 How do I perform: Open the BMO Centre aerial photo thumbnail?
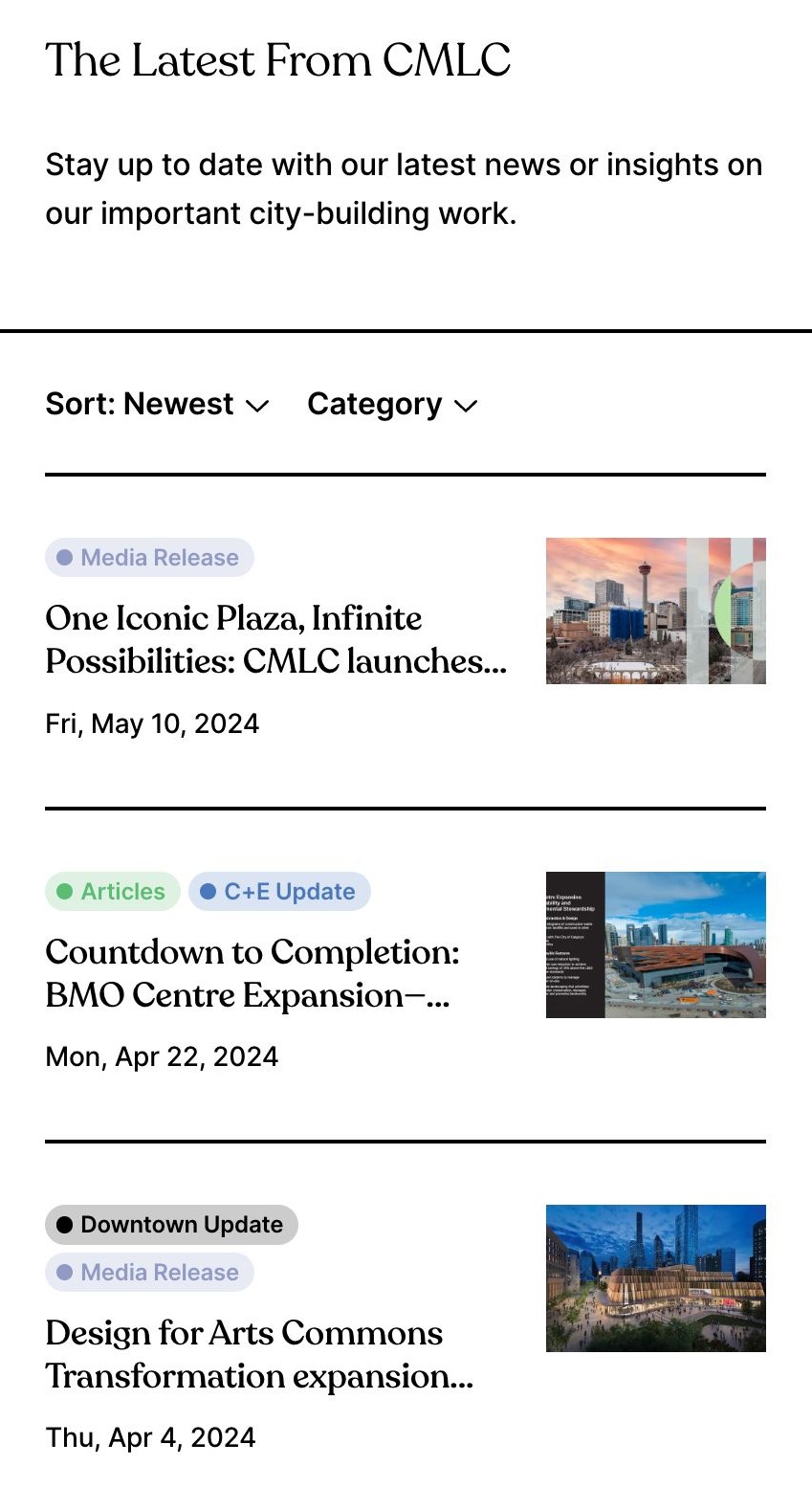pyautogui.click(x=655, y=944)
